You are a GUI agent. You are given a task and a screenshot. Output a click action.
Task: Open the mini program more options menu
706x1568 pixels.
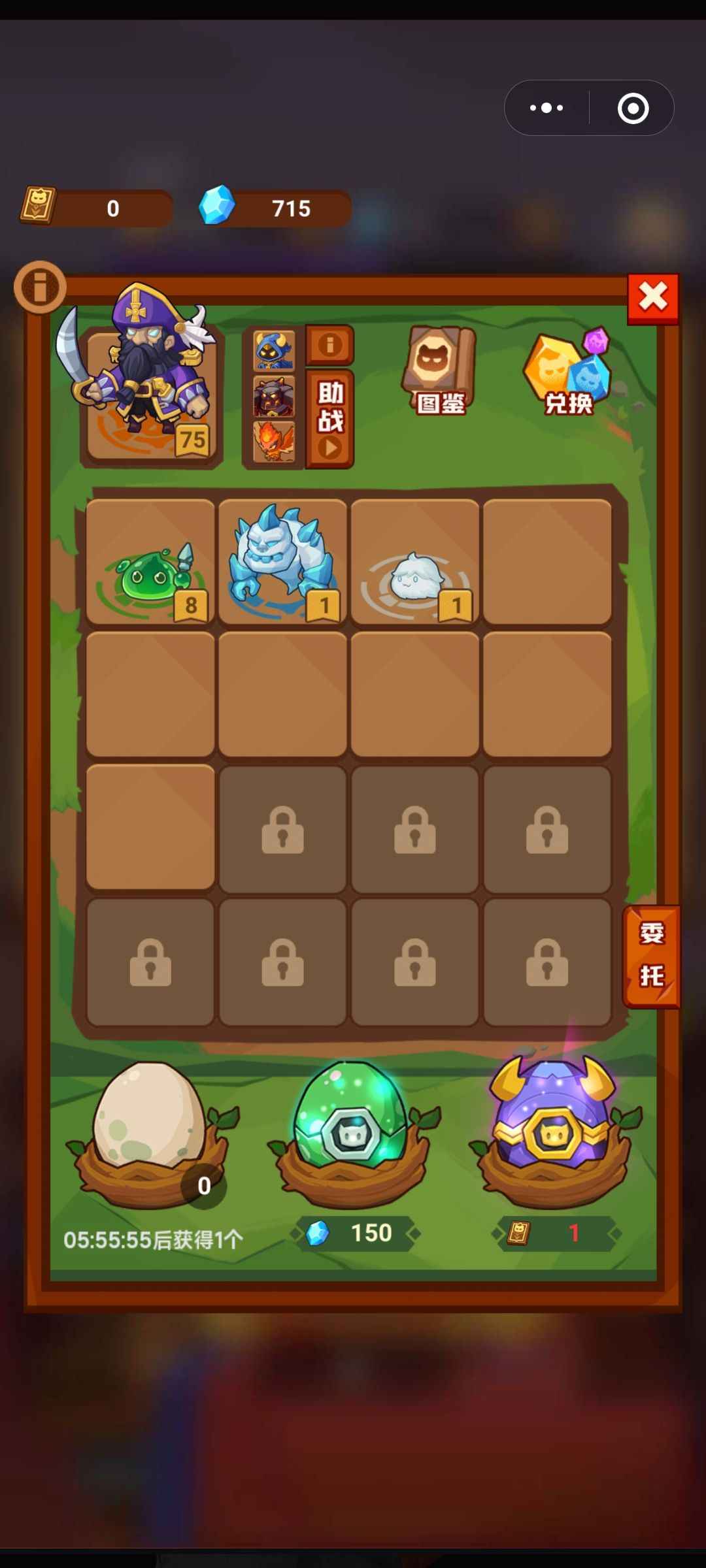click(546, 108)
